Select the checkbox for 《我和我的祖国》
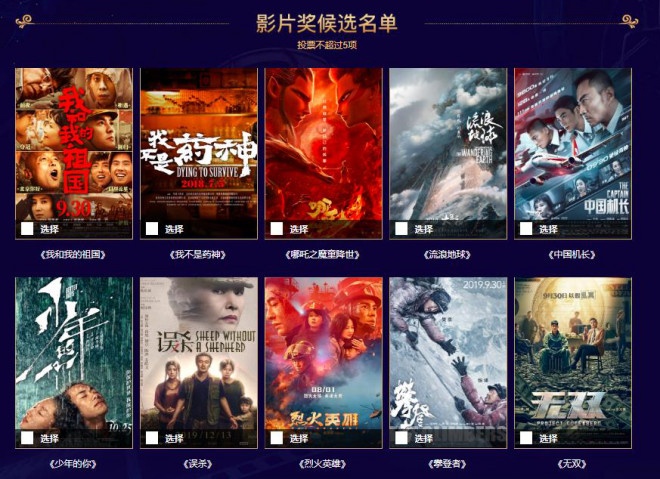The height and width of the screenshot is (479, 660). [x=27, y=229]
